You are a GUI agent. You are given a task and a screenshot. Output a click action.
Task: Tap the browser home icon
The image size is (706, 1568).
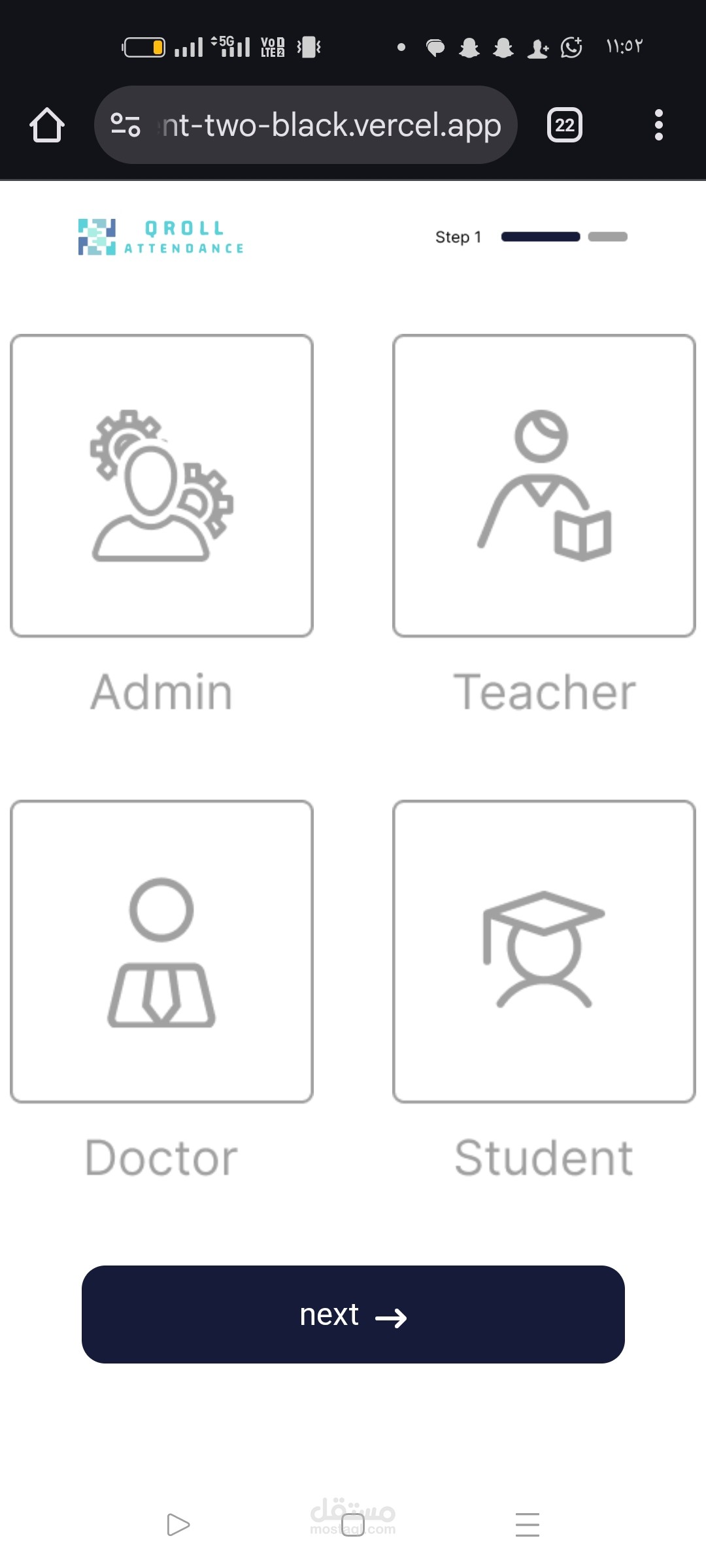pos(46,125)
